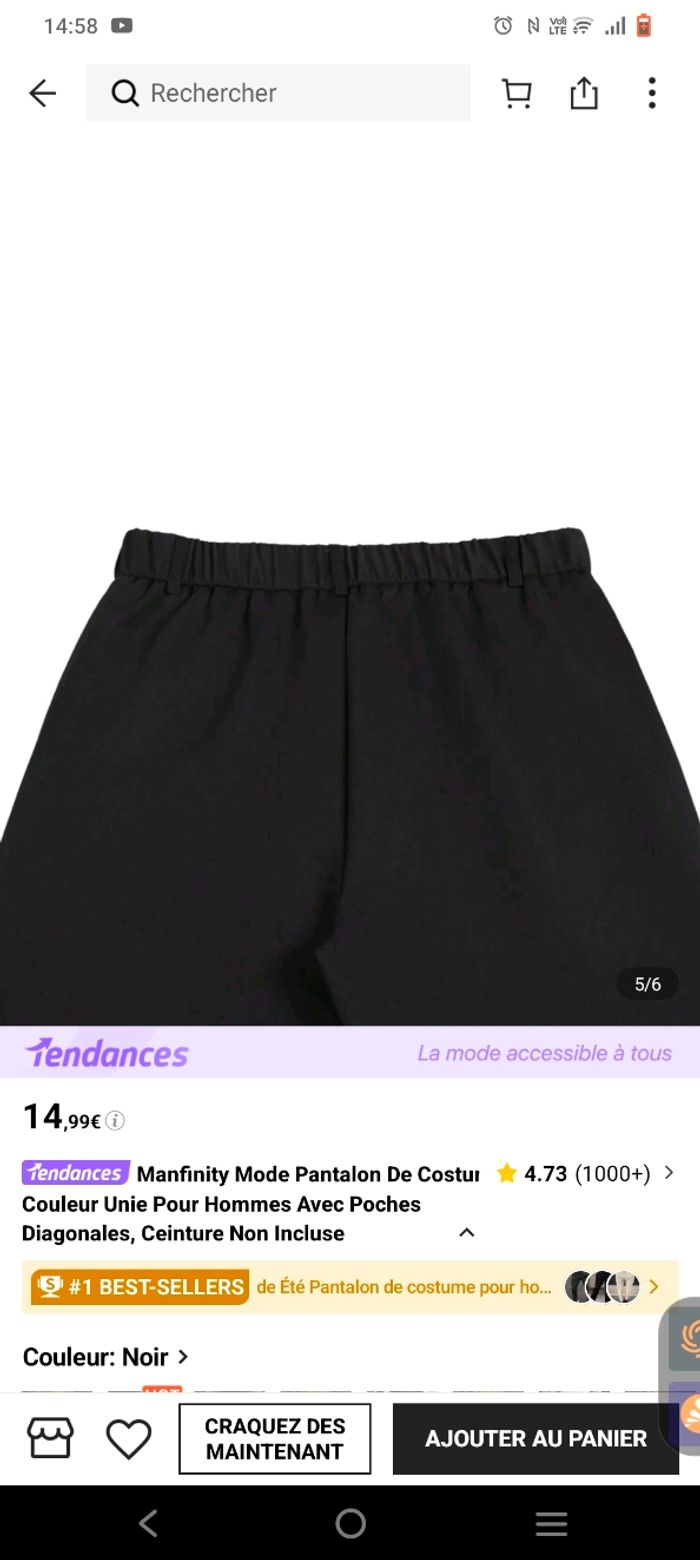The width and height of the screenshot is (700, 1560).
Task: Collapse the product title
Action: [x=466, y=1233]
